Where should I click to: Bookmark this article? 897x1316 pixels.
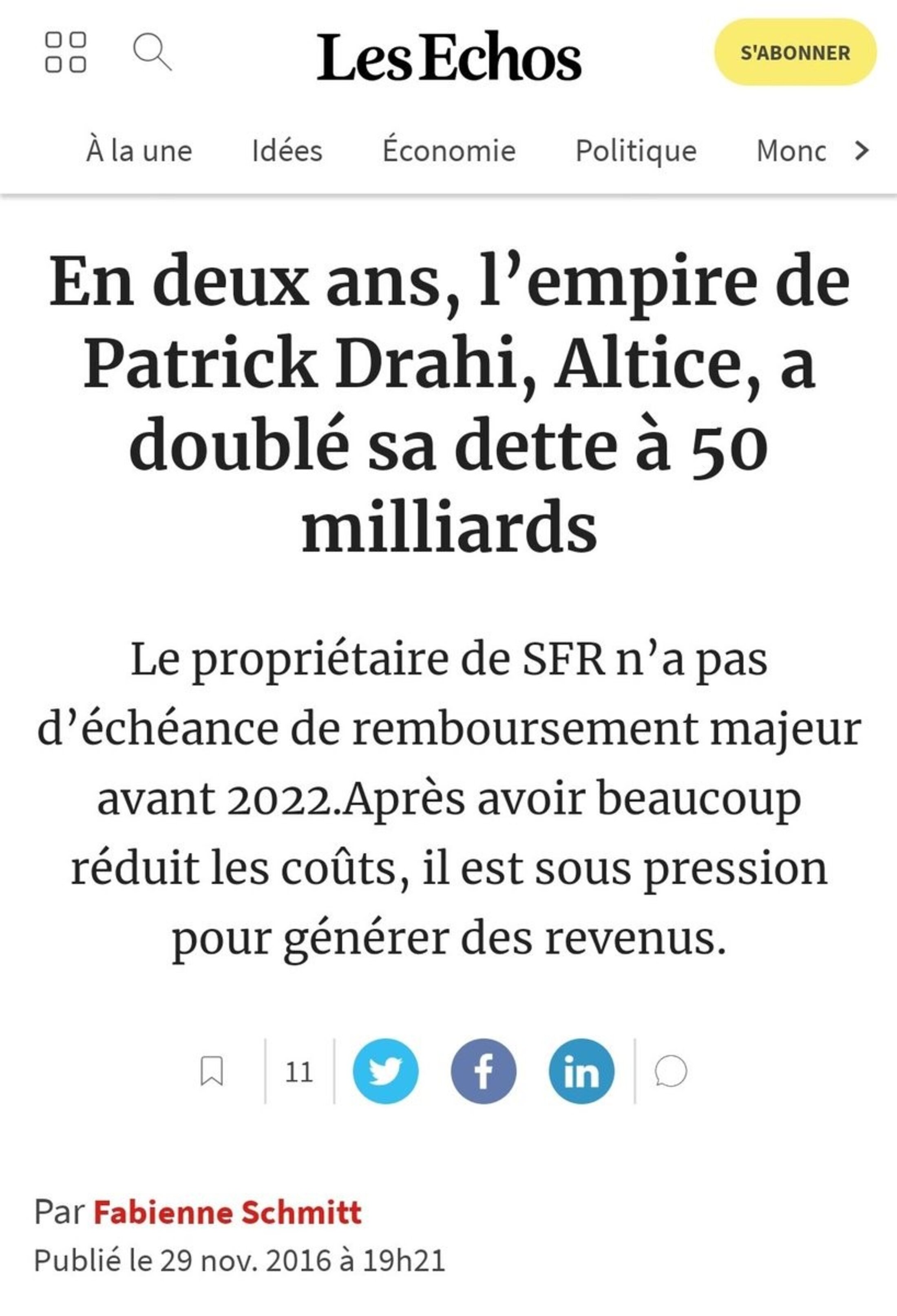[212, 1071]
